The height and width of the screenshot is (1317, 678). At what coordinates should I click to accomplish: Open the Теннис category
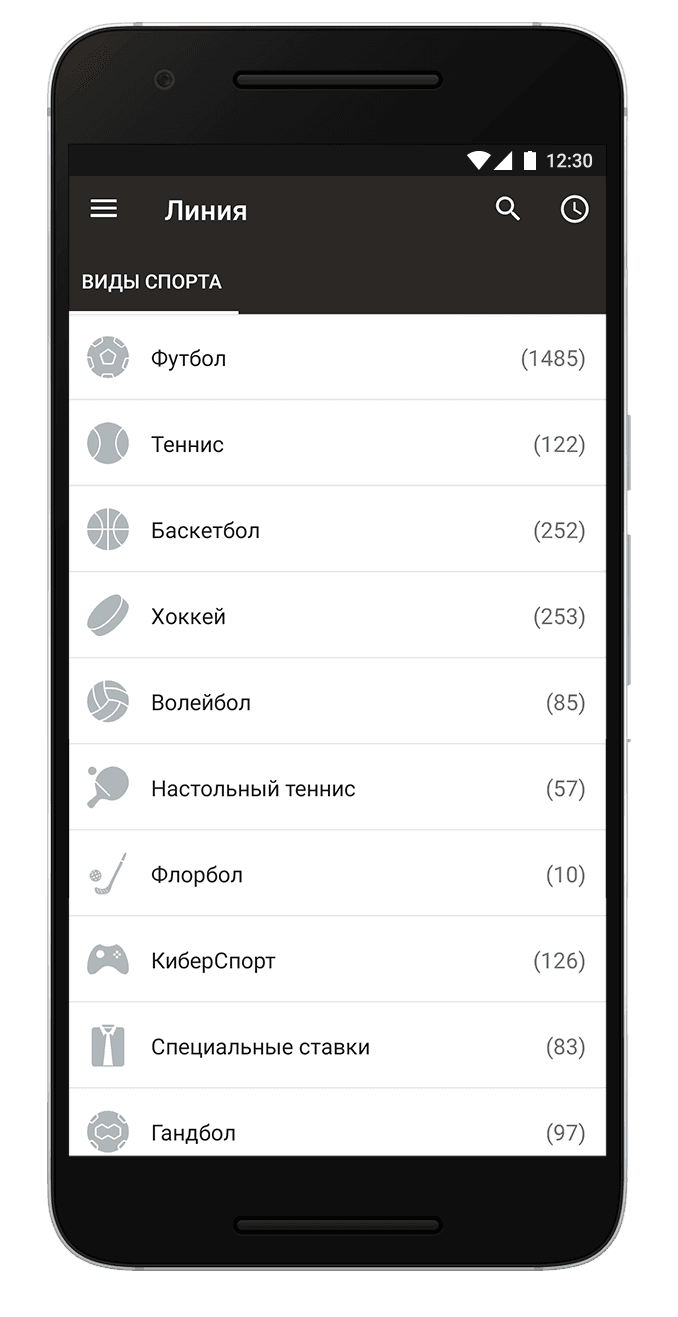[x=337, y=444]
